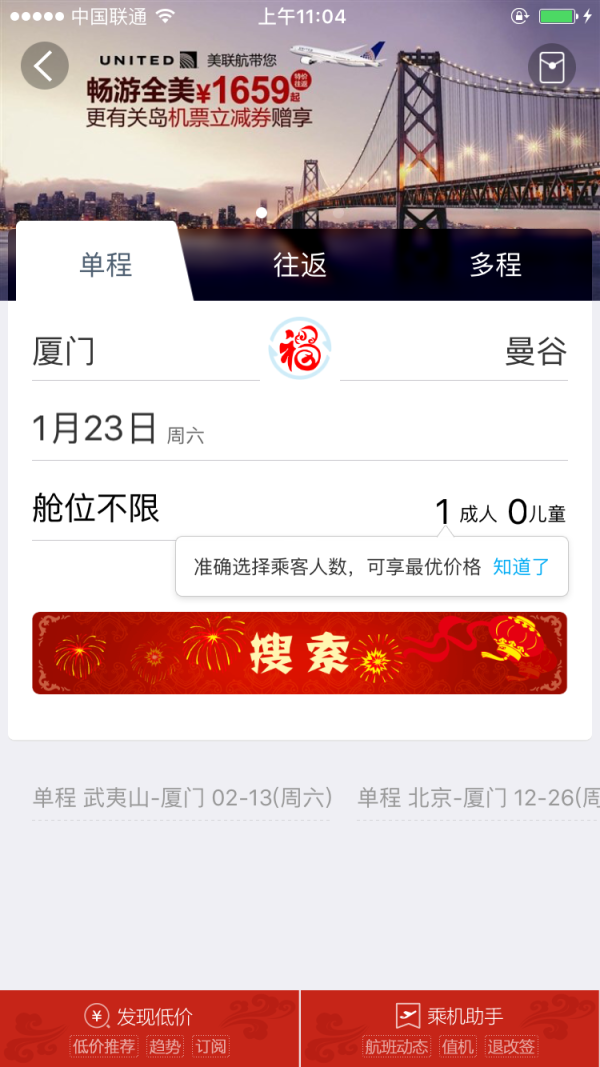Change departure city 厦门
This screenshot has width=600, height=1067.
(146, 353)
